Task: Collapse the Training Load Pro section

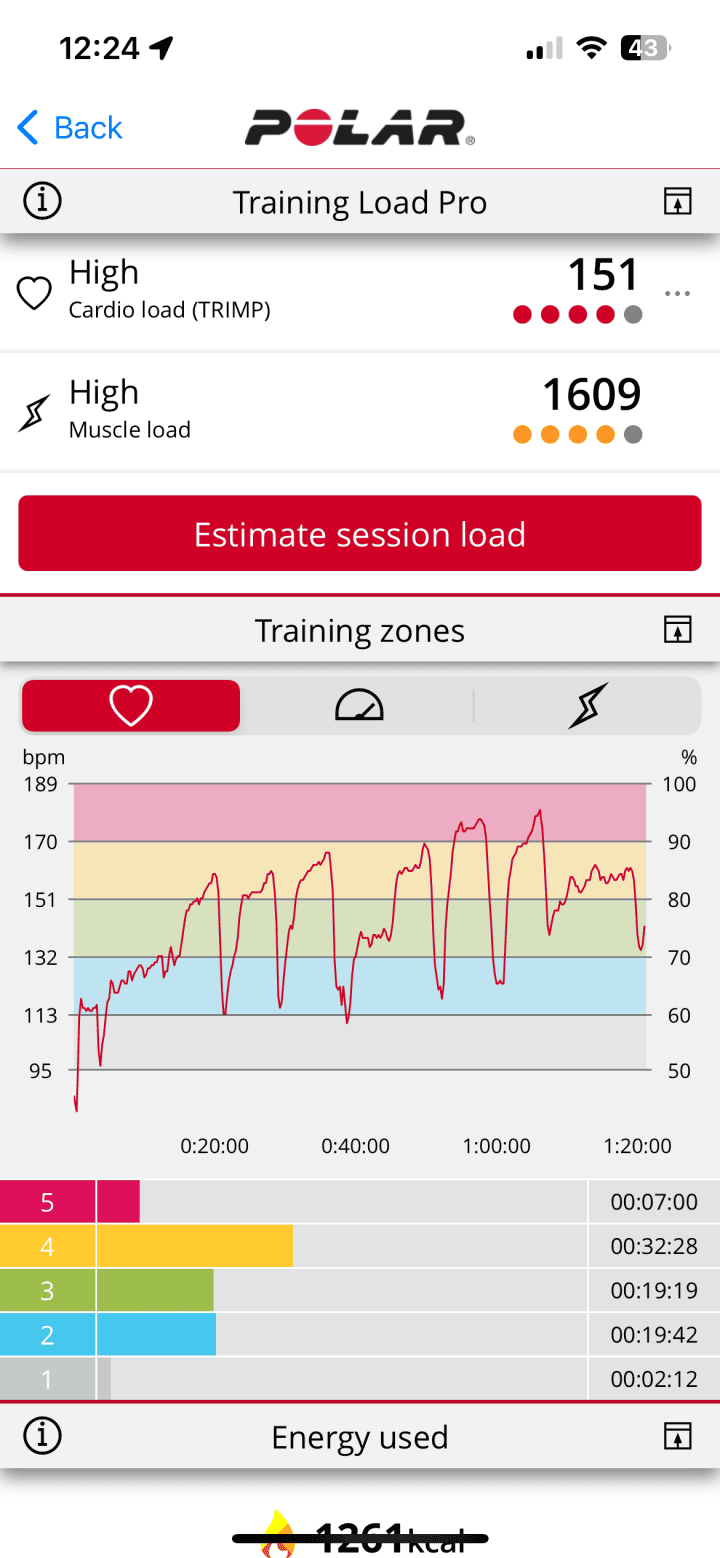Action: pos(678,202)
